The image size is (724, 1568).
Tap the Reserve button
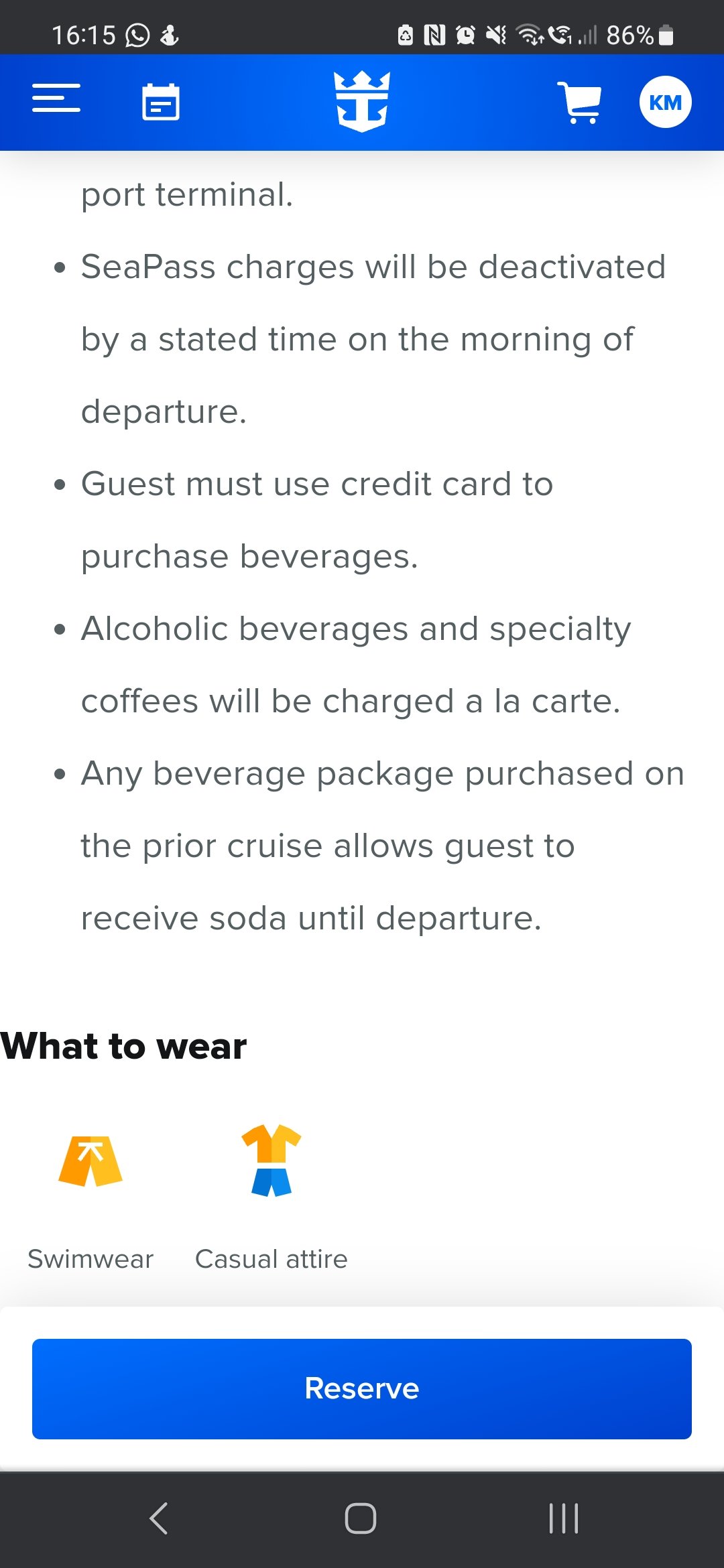click(362, 1388)
